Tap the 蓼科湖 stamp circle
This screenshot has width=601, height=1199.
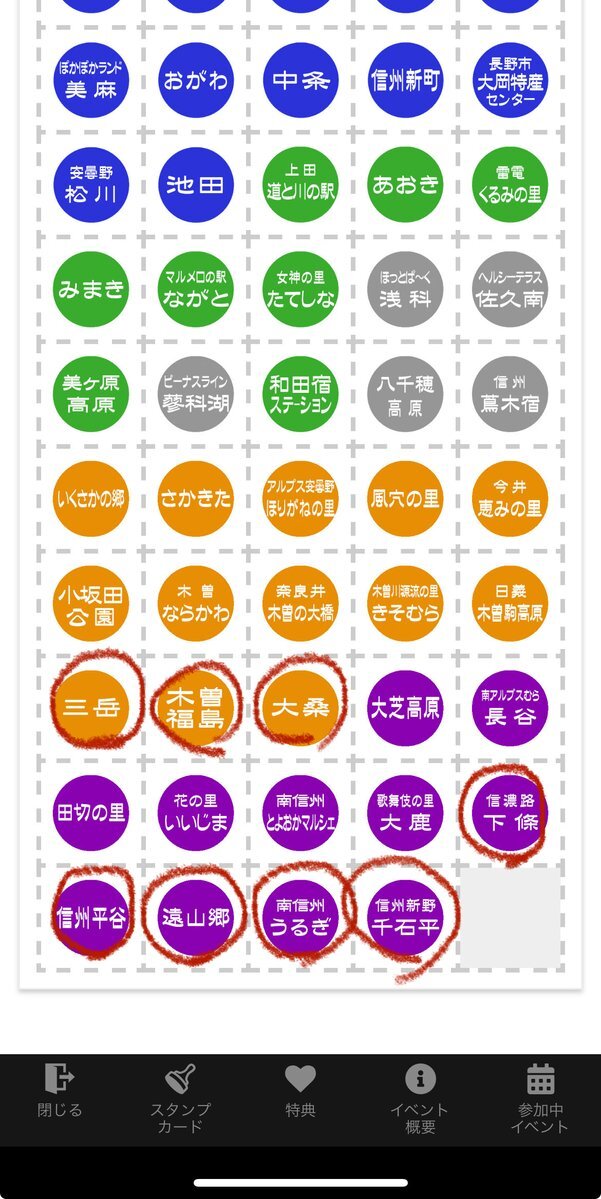[x=196, y=394]
